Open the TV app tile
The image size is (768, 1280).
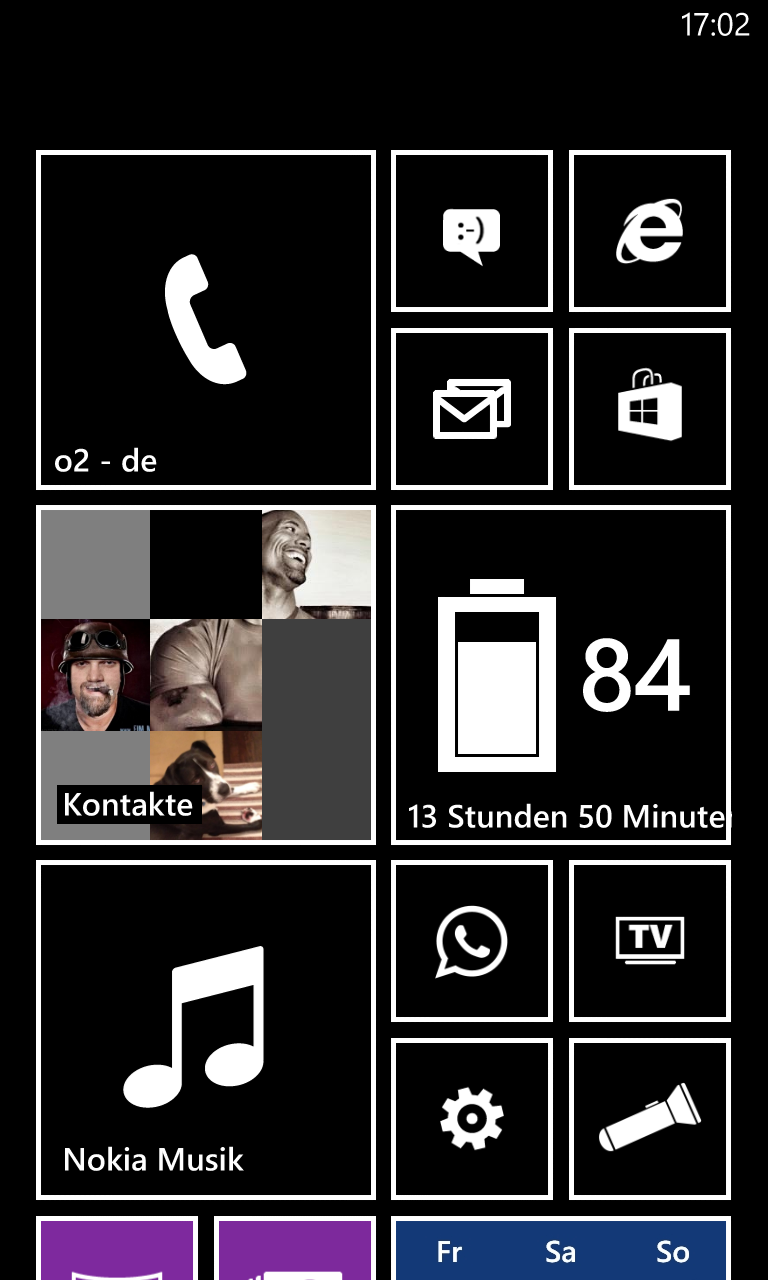650,941
